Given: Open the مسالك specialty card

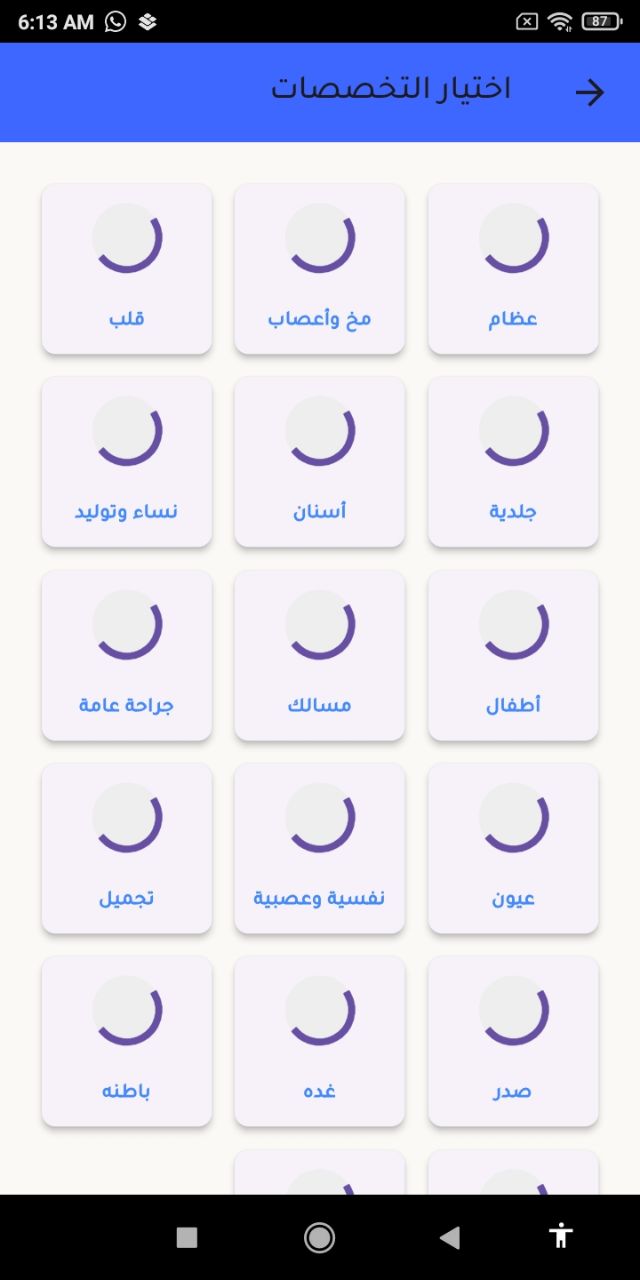Looking at the screenshot, I should point(320,655).
